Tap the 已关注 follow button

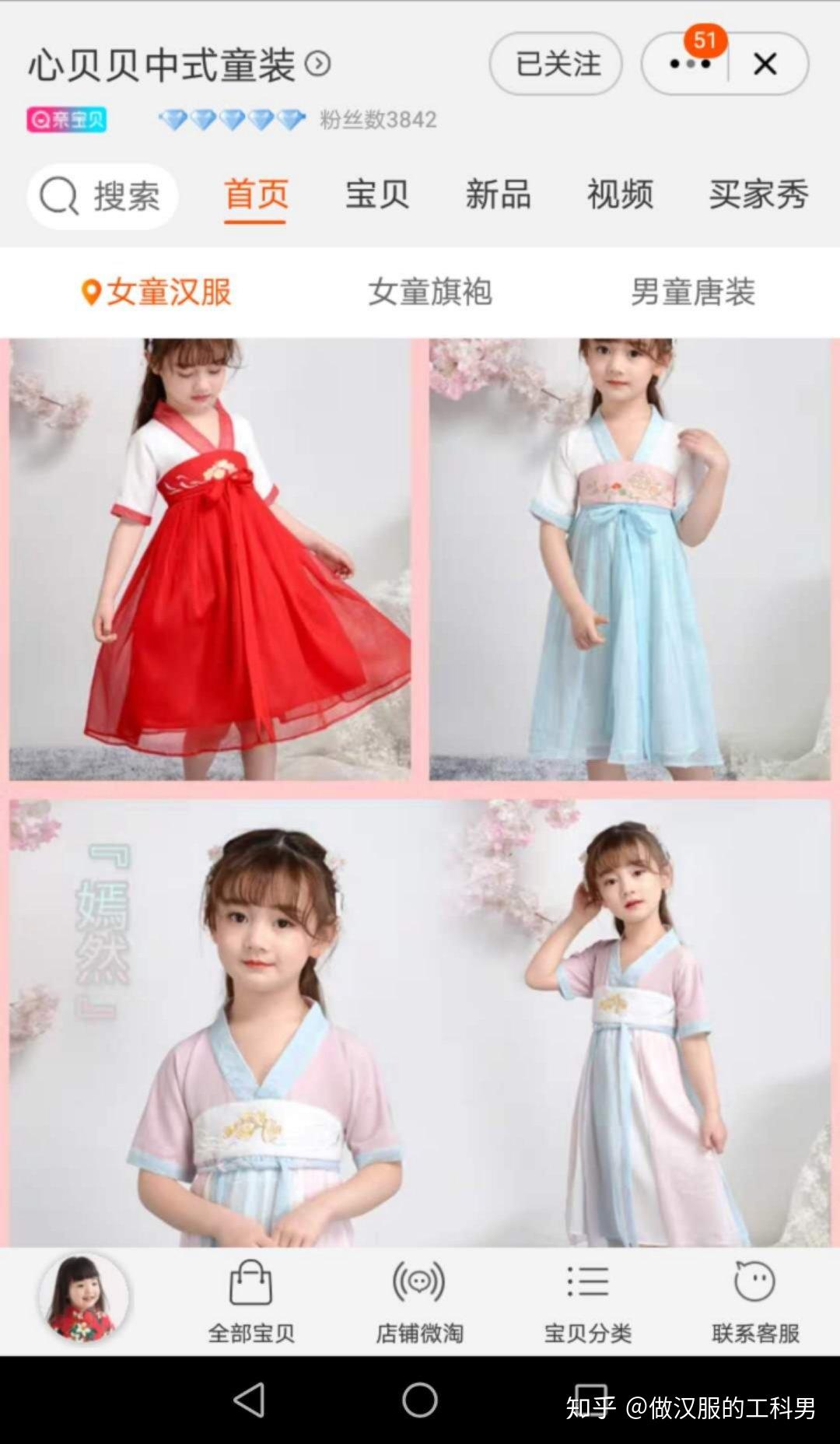[555, 64]
